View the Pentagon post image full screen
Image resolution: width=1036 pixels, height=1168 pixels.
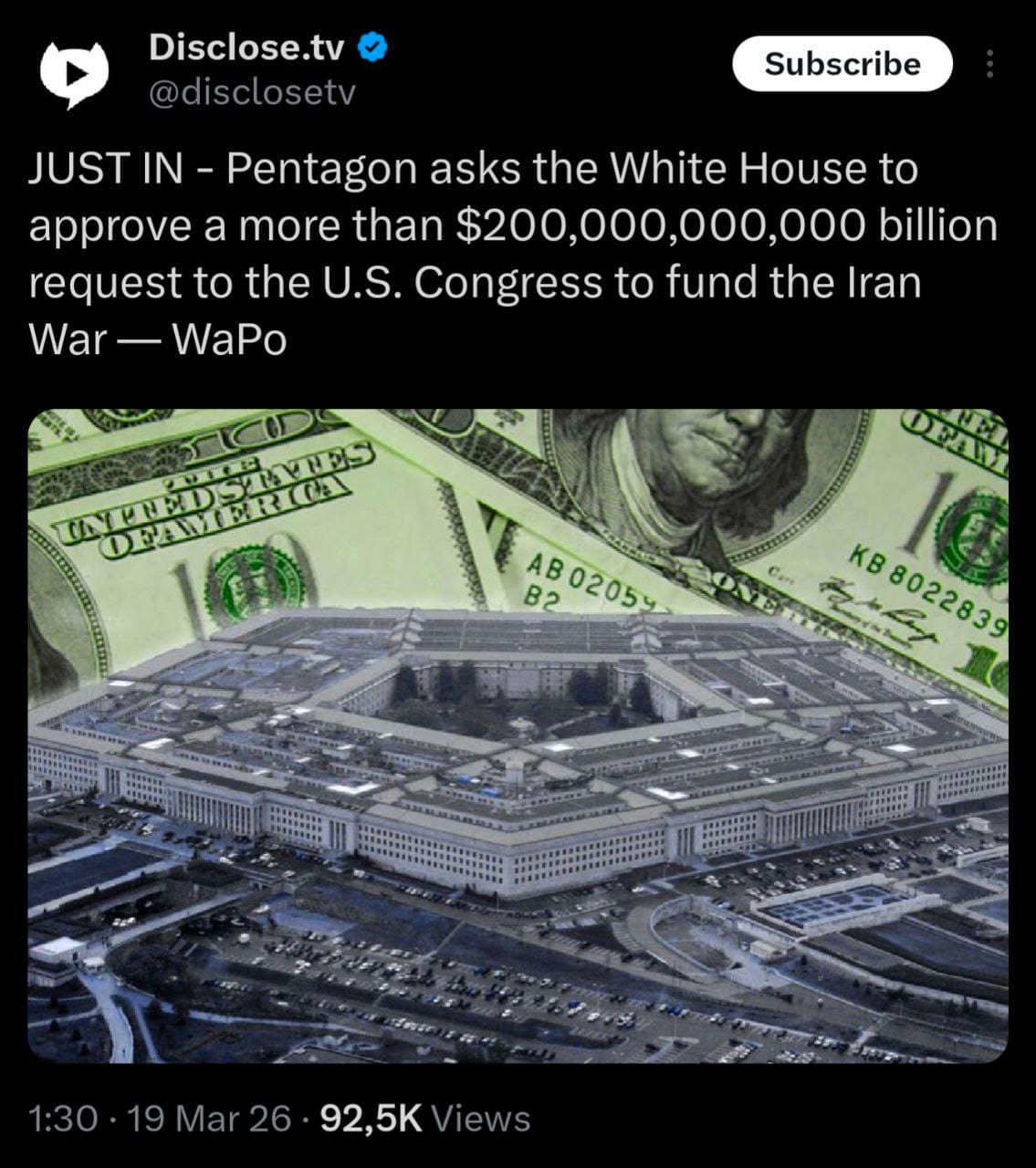pyautogui.click(x=518, y=735)
